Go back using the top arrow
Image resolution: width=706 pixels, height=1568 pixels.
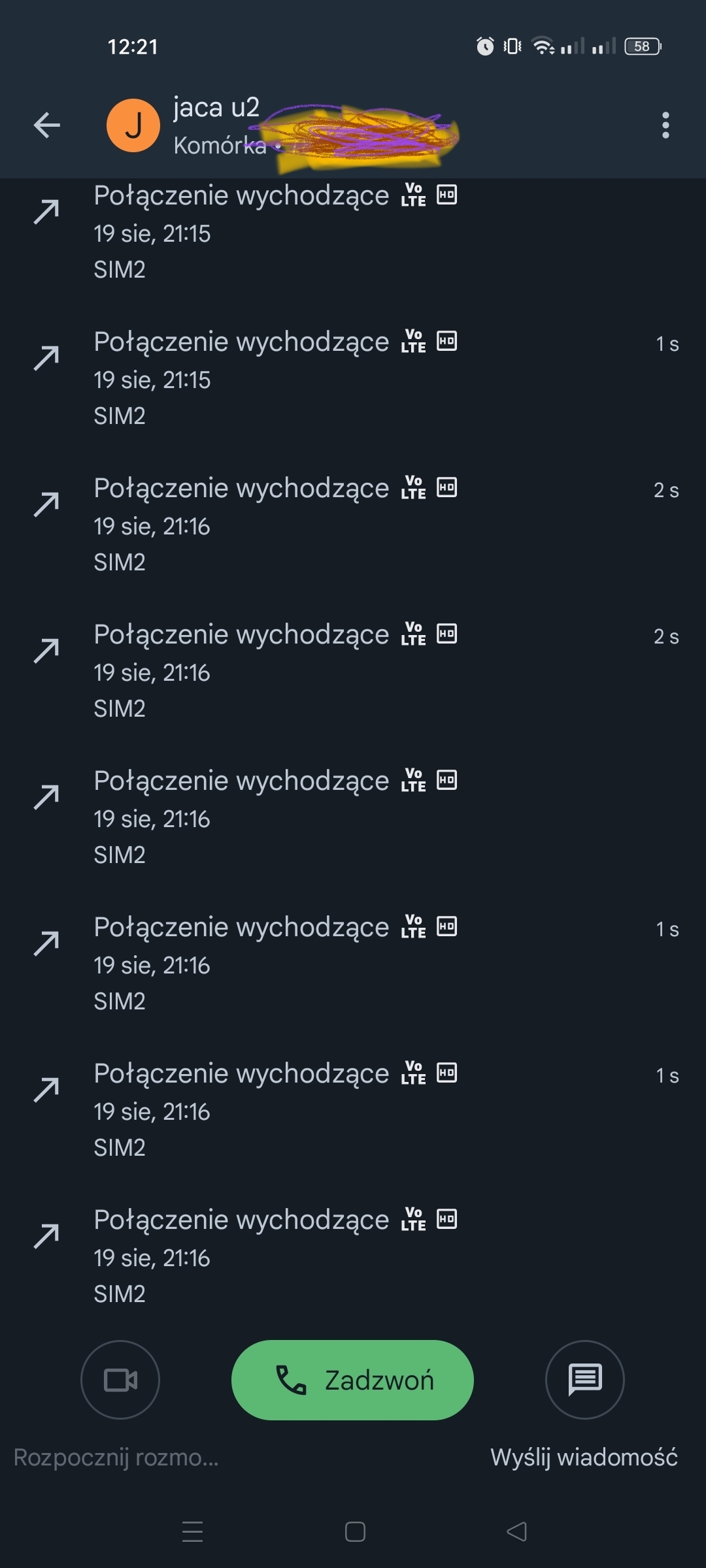[47, 125]
